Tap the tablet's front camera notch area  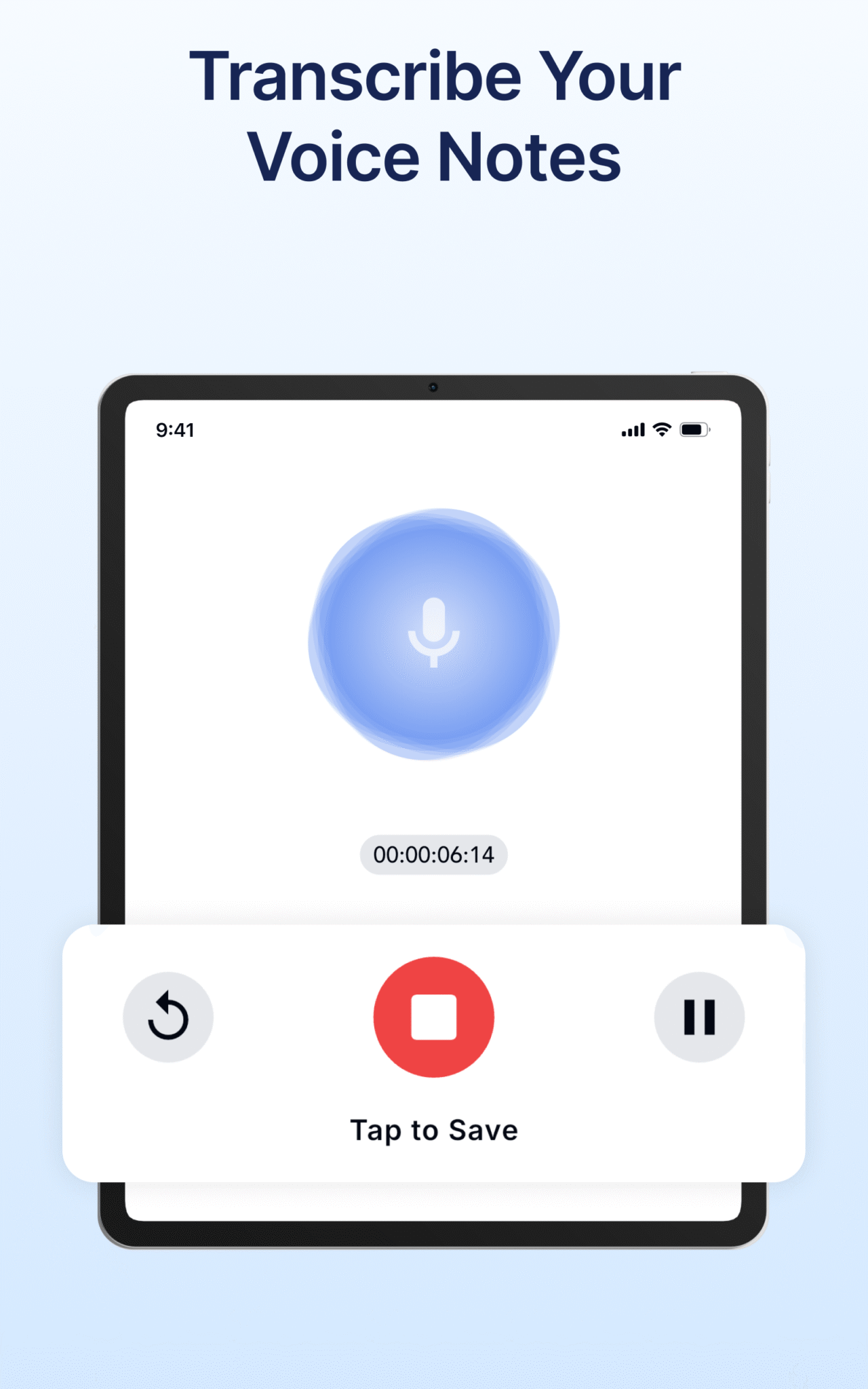433,385
